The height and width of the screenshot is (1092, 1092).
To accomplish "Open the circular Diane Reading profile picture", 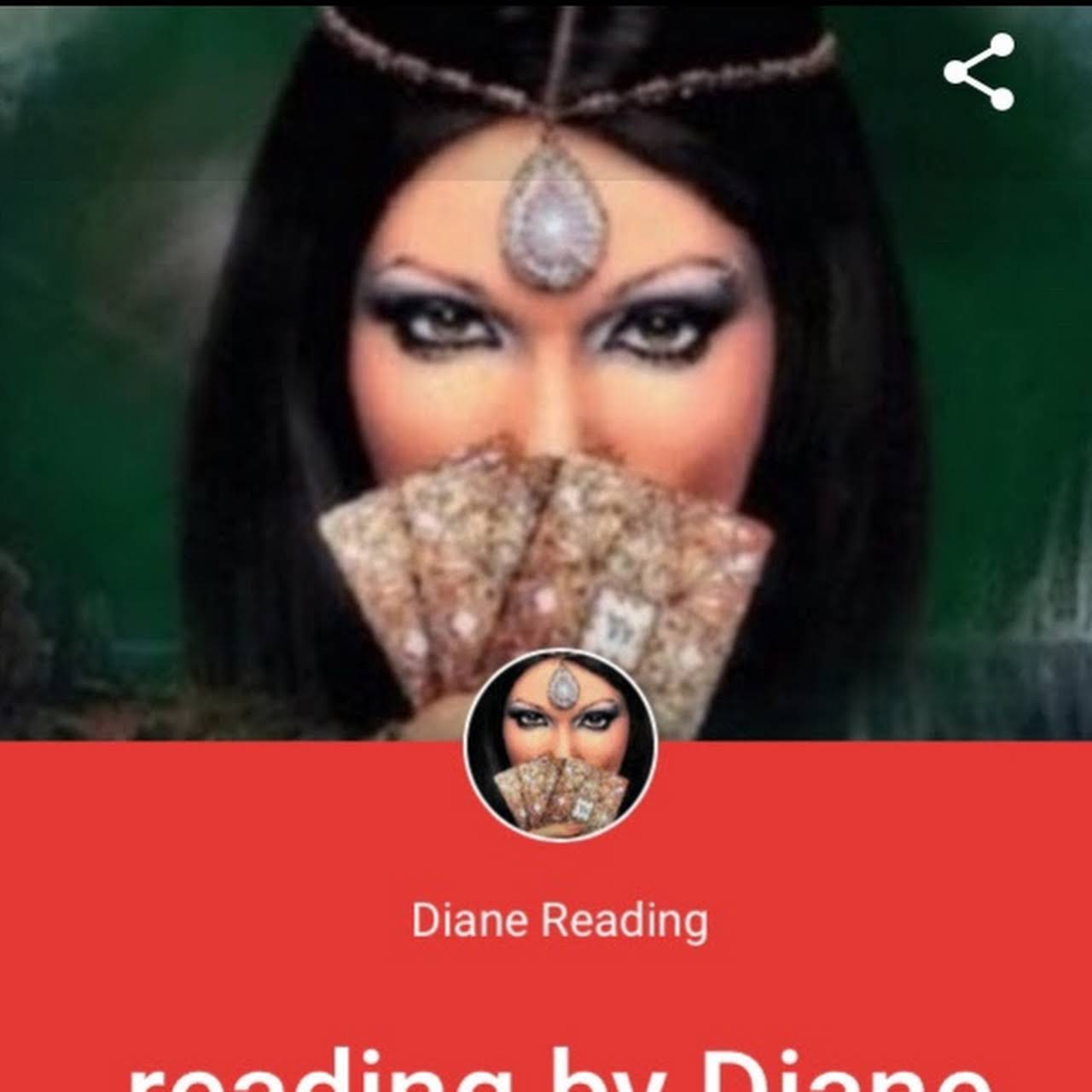I will [x=561, y=744].
